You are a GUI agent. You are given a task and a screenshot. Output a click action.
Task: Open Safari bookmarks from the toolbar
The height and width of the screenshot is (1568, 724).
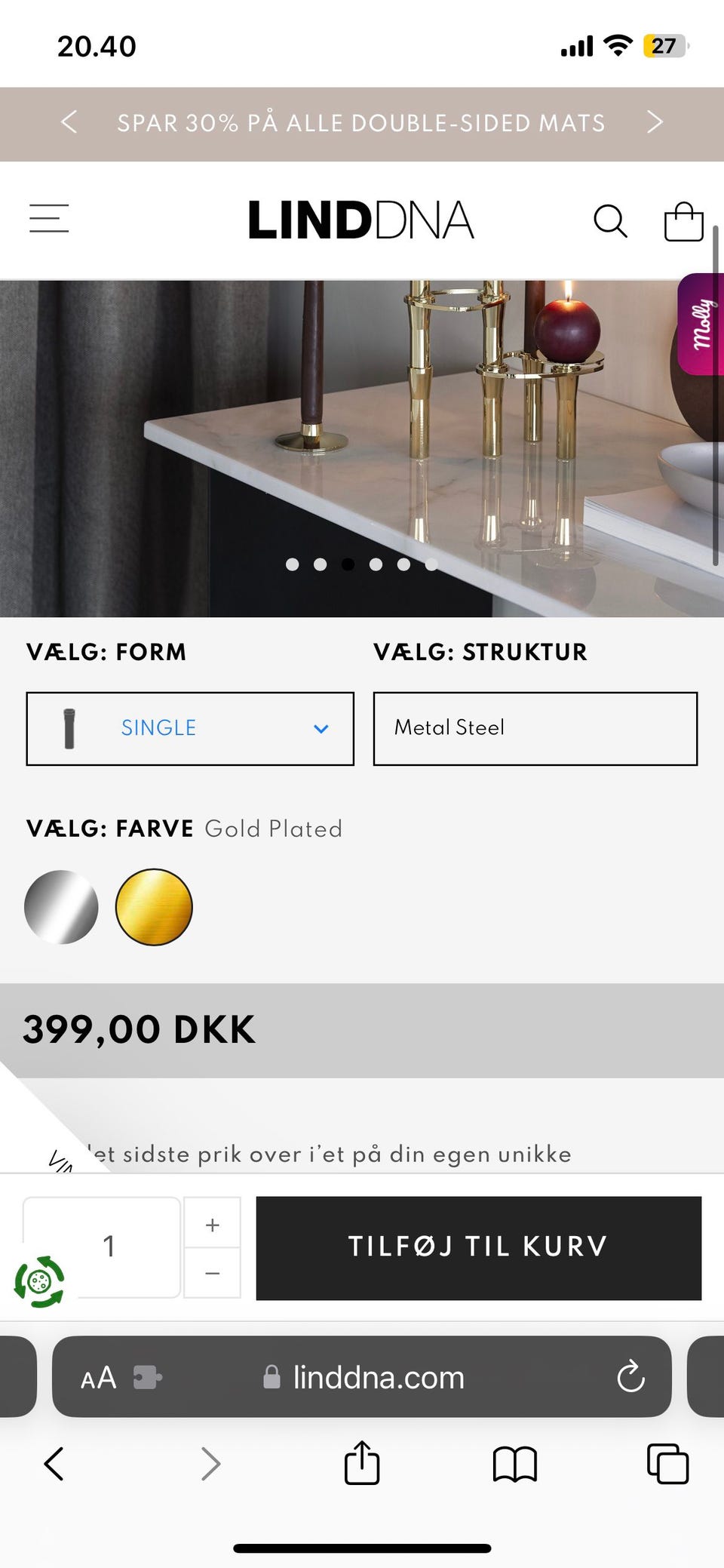pos(515,1464)
